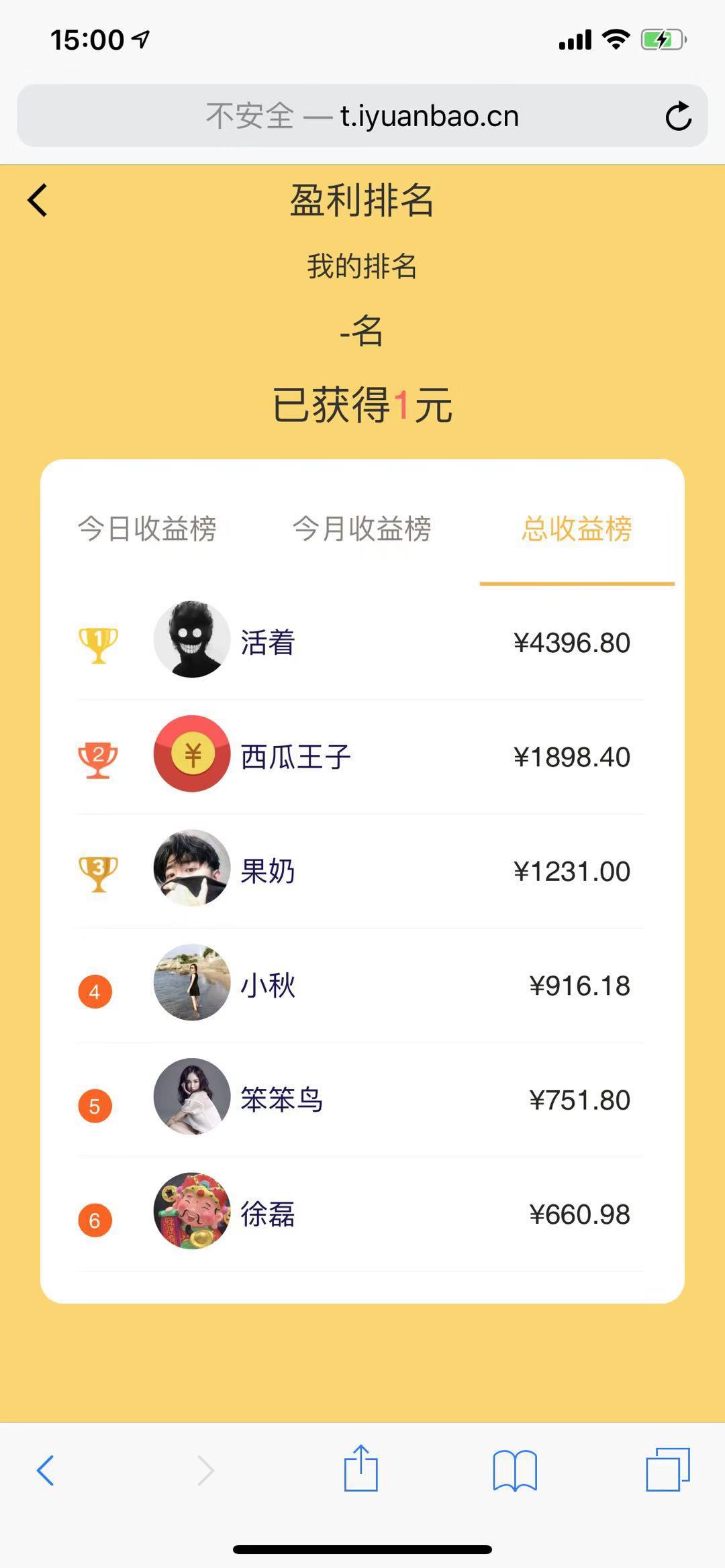
Task: Select the 总收益榜 tab
Action: (577, 529)
